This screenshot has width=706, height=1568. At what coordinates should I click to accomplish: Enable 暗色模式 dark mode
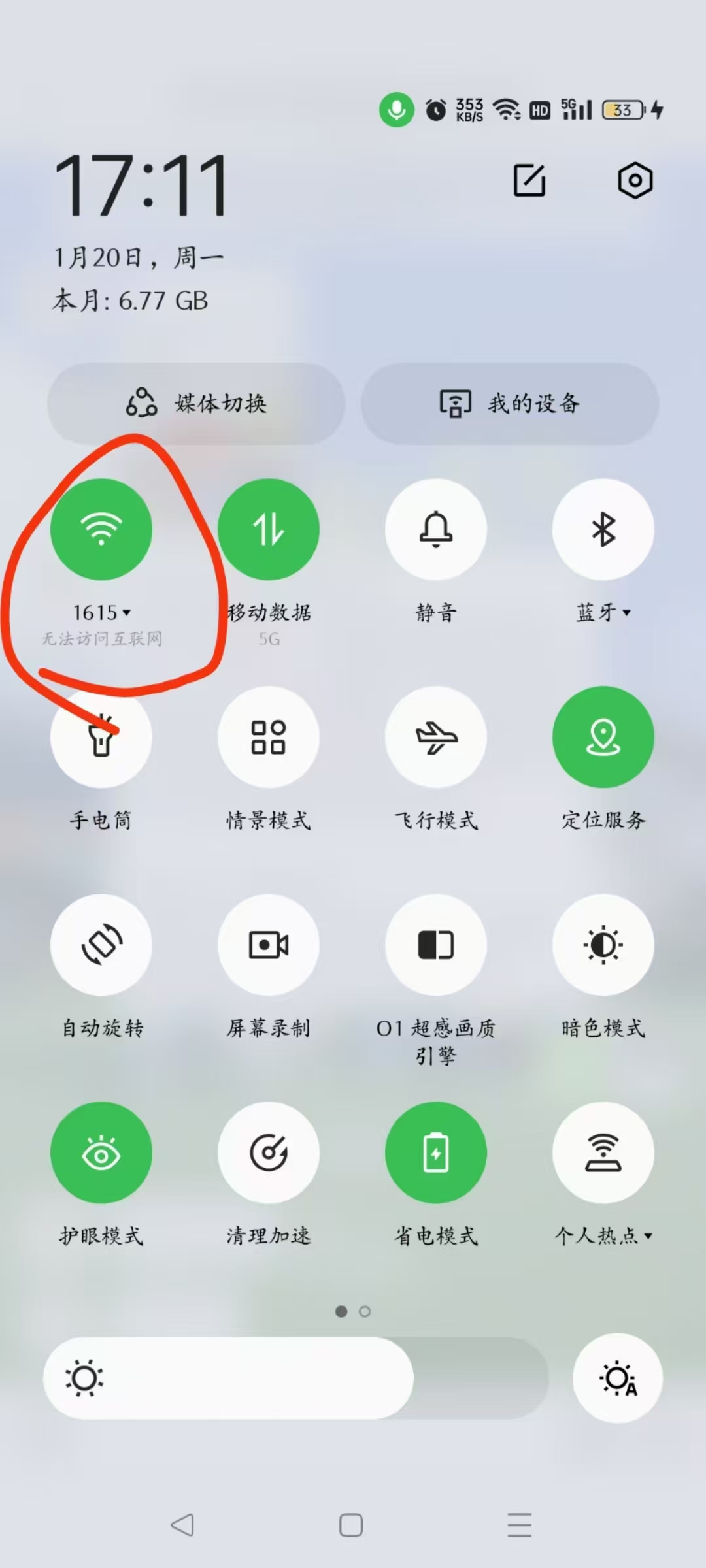603,945
